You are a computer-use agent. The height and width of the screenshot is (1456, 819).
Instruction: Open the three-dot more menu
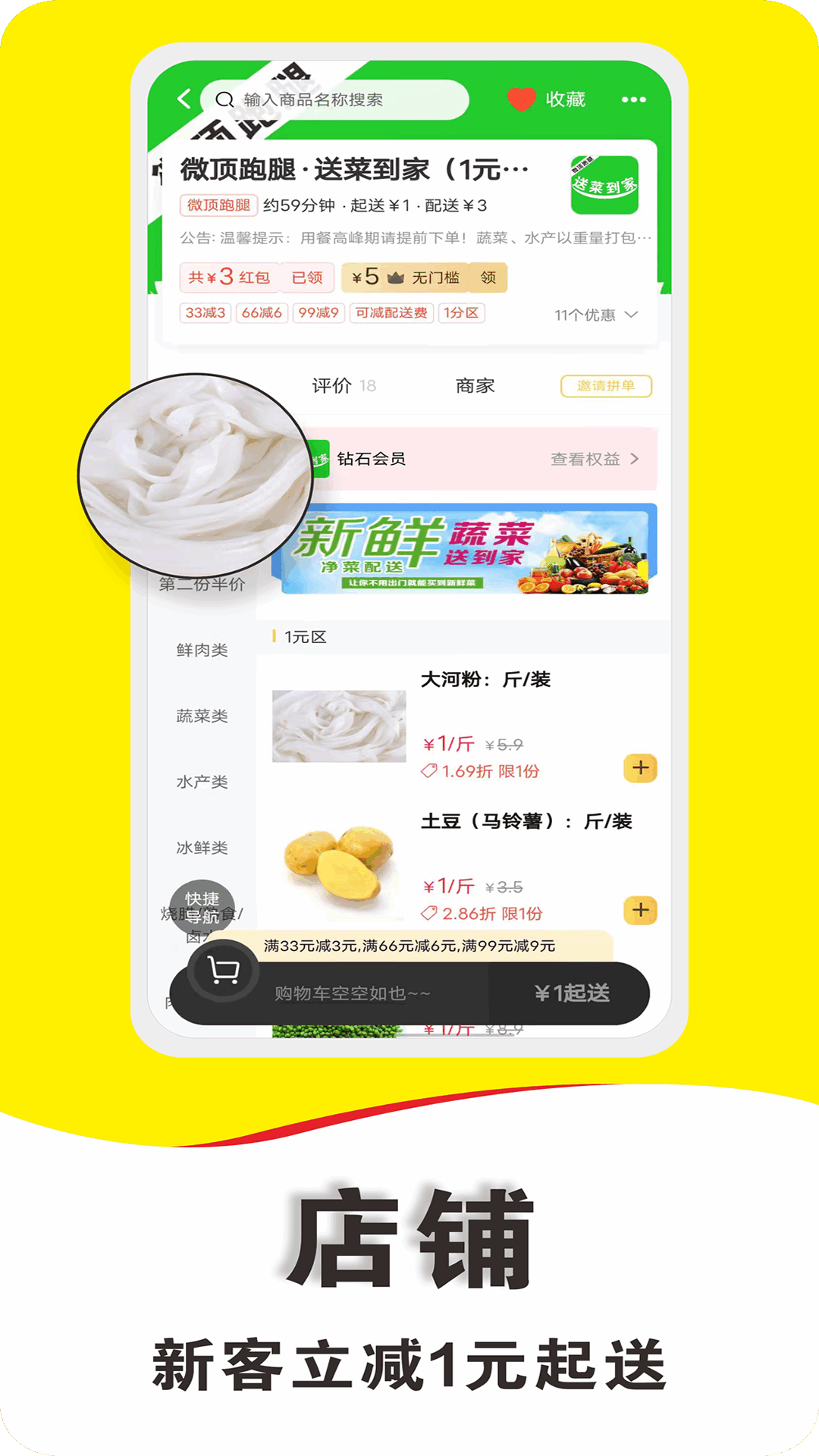pyautogui.click(x=634, y=99)
